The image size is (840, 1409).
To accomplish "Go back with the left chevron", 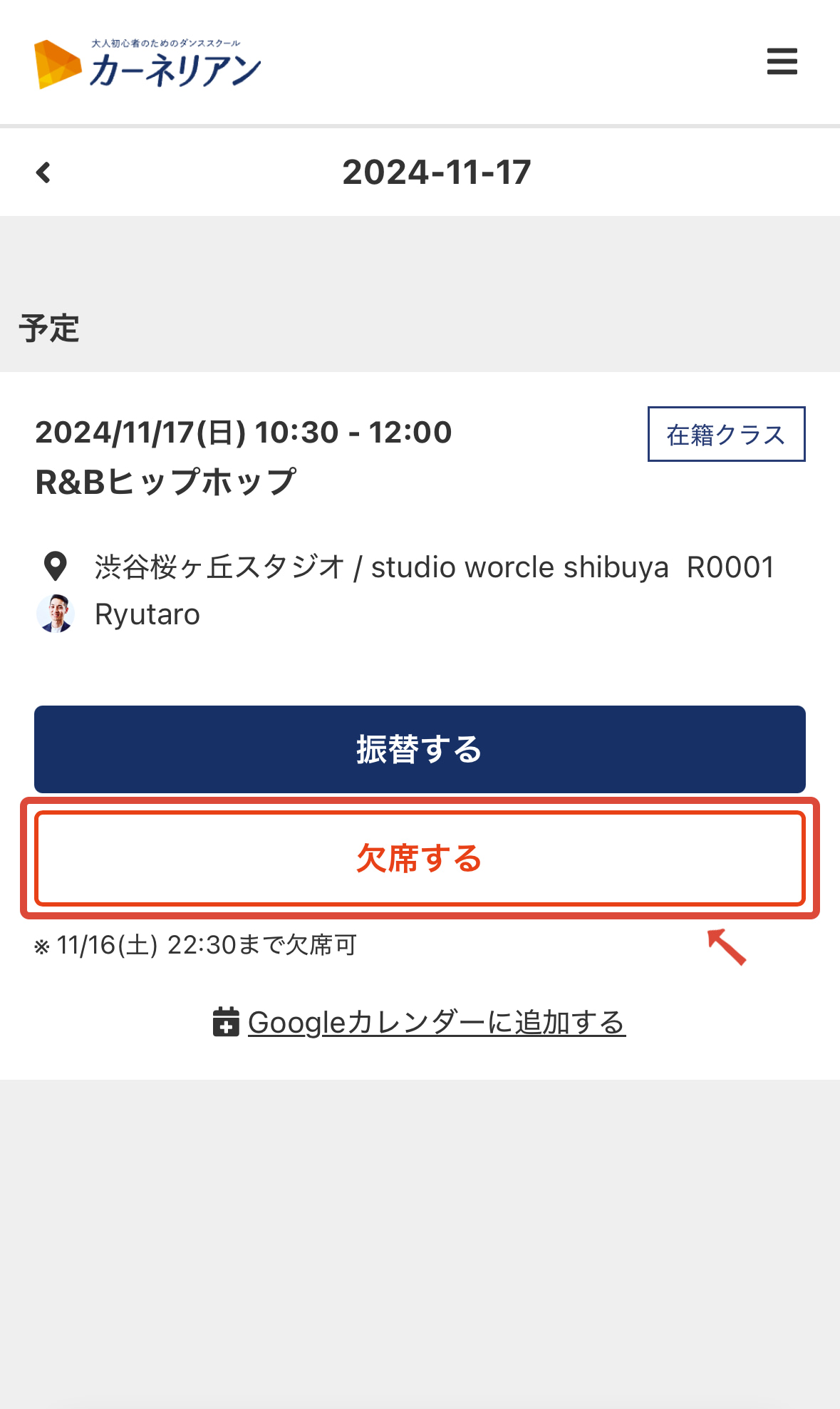I will tap(43, 172).
